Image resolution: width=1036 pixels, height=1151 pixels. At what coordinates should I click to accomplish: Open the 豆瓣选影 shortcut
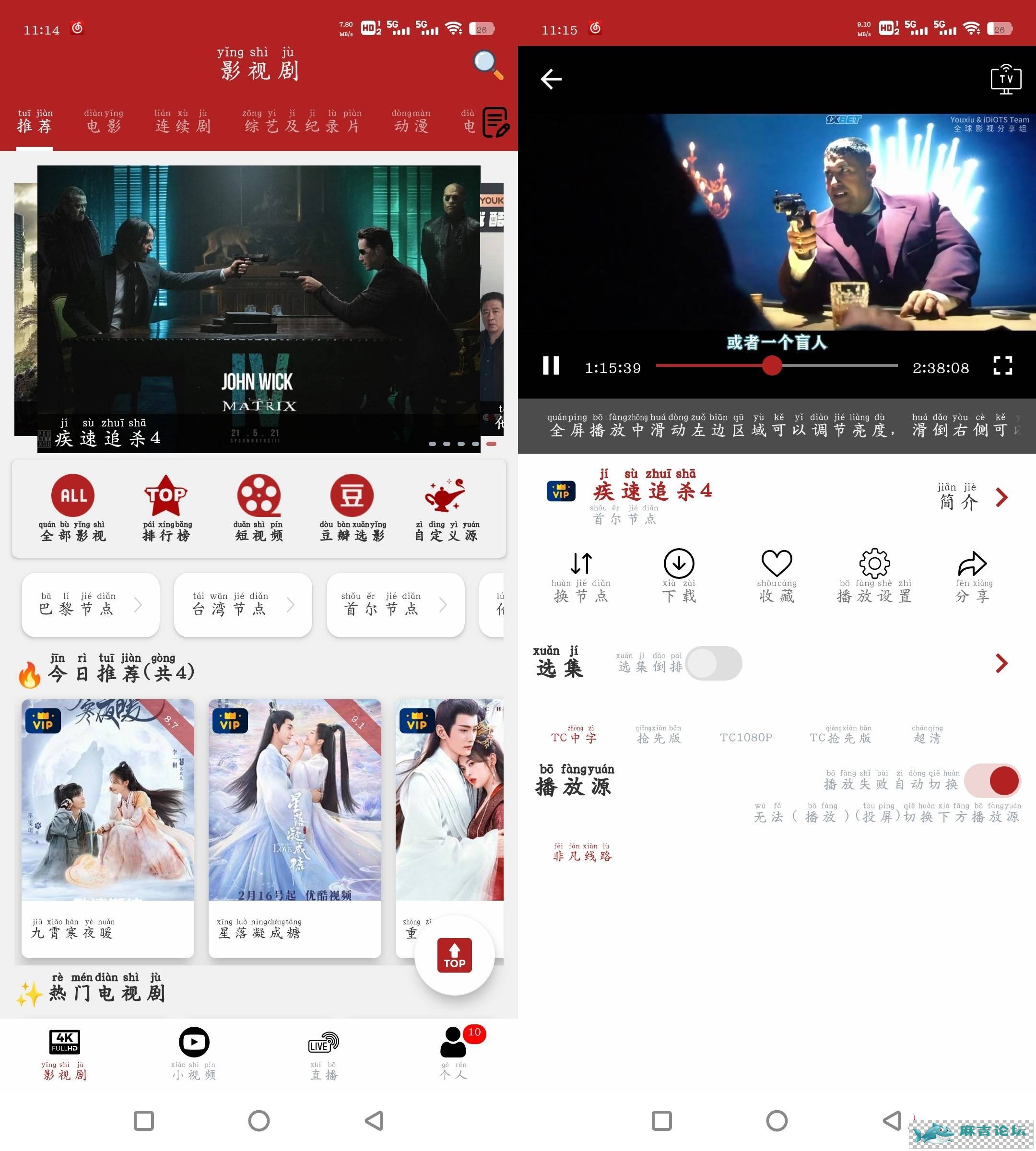click(352, 506)
